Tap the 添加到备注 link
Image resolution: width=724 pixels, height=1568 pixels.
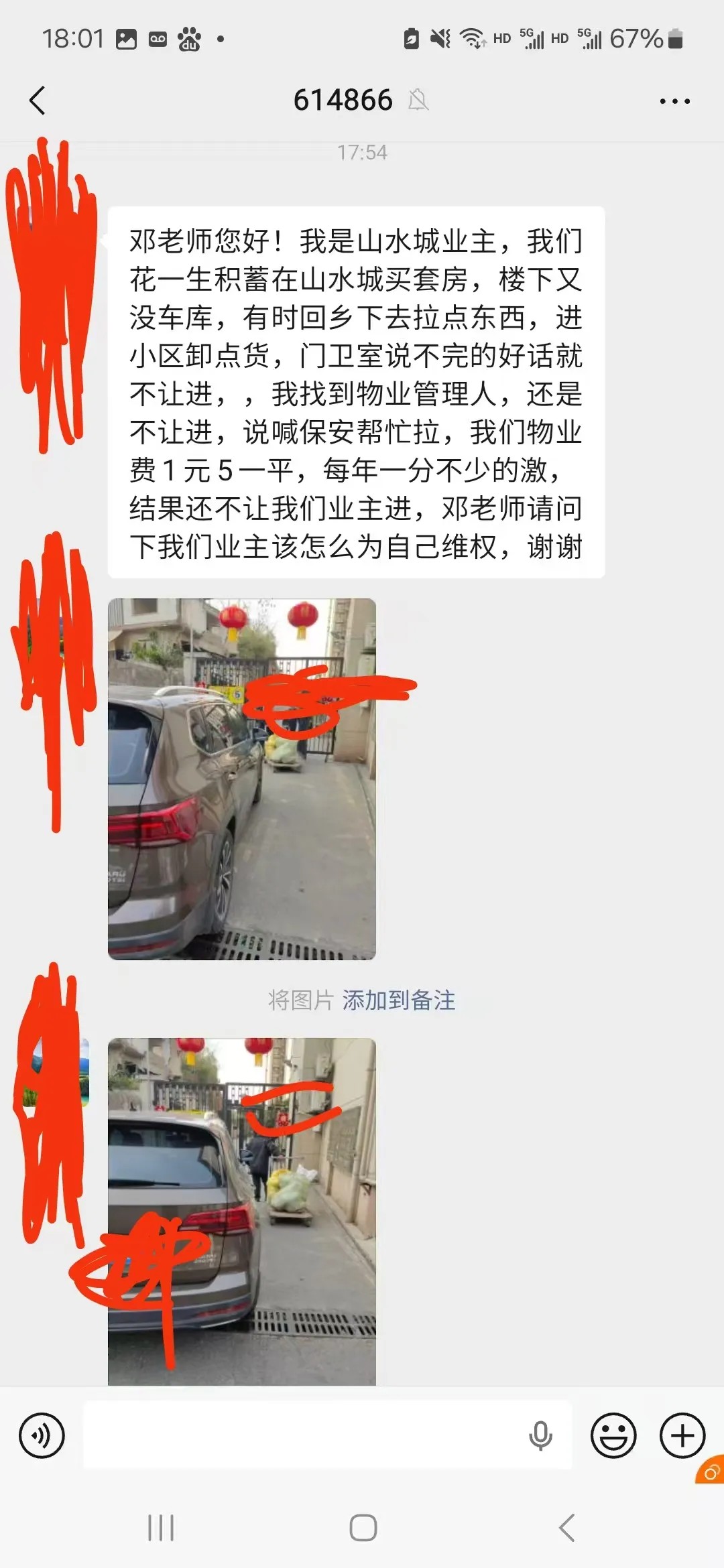(398, 1000)
